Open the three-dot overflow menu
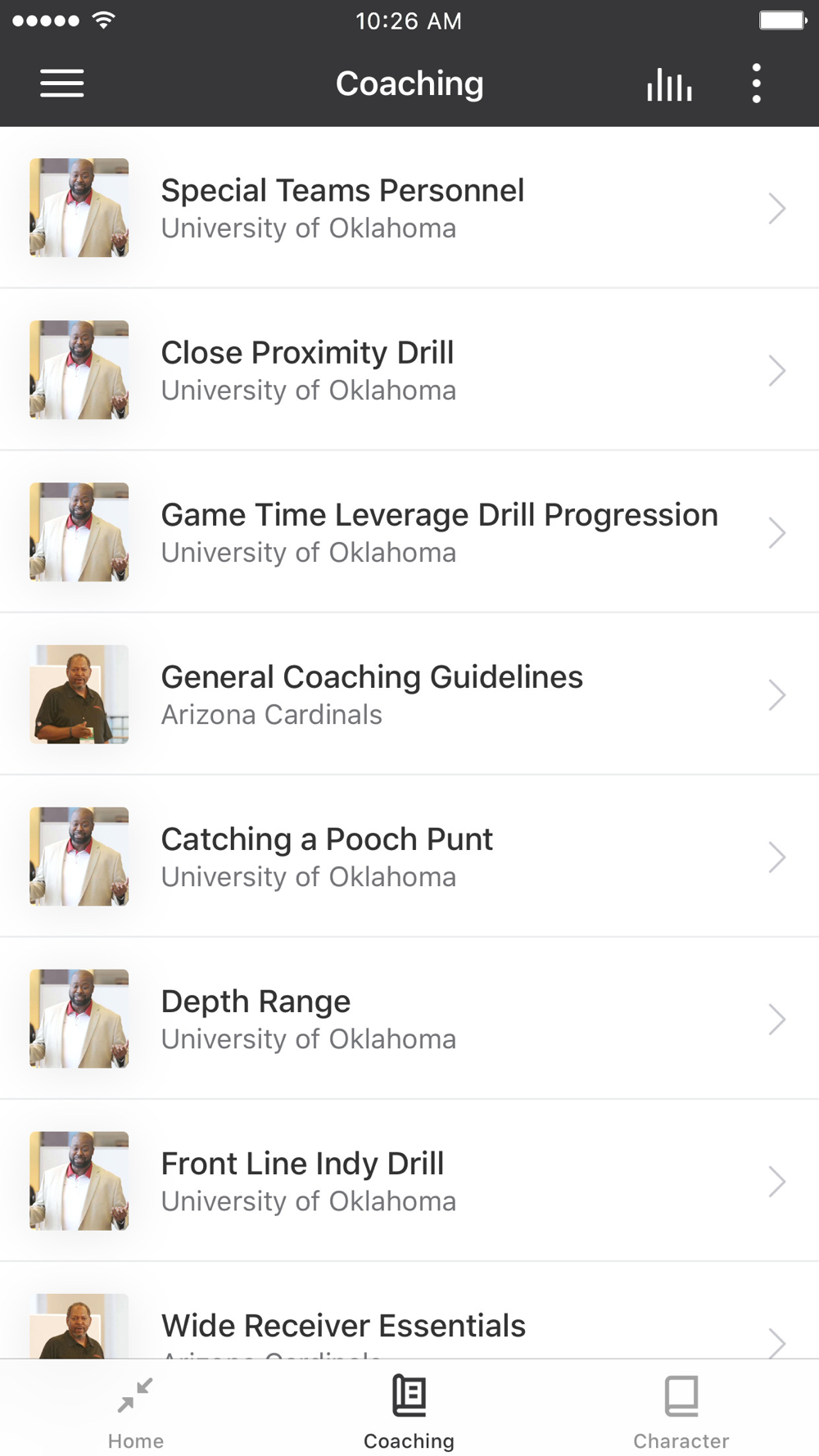Image resolution: width=819 pixels, height=1456 pixels. click(x=756, y=84)
